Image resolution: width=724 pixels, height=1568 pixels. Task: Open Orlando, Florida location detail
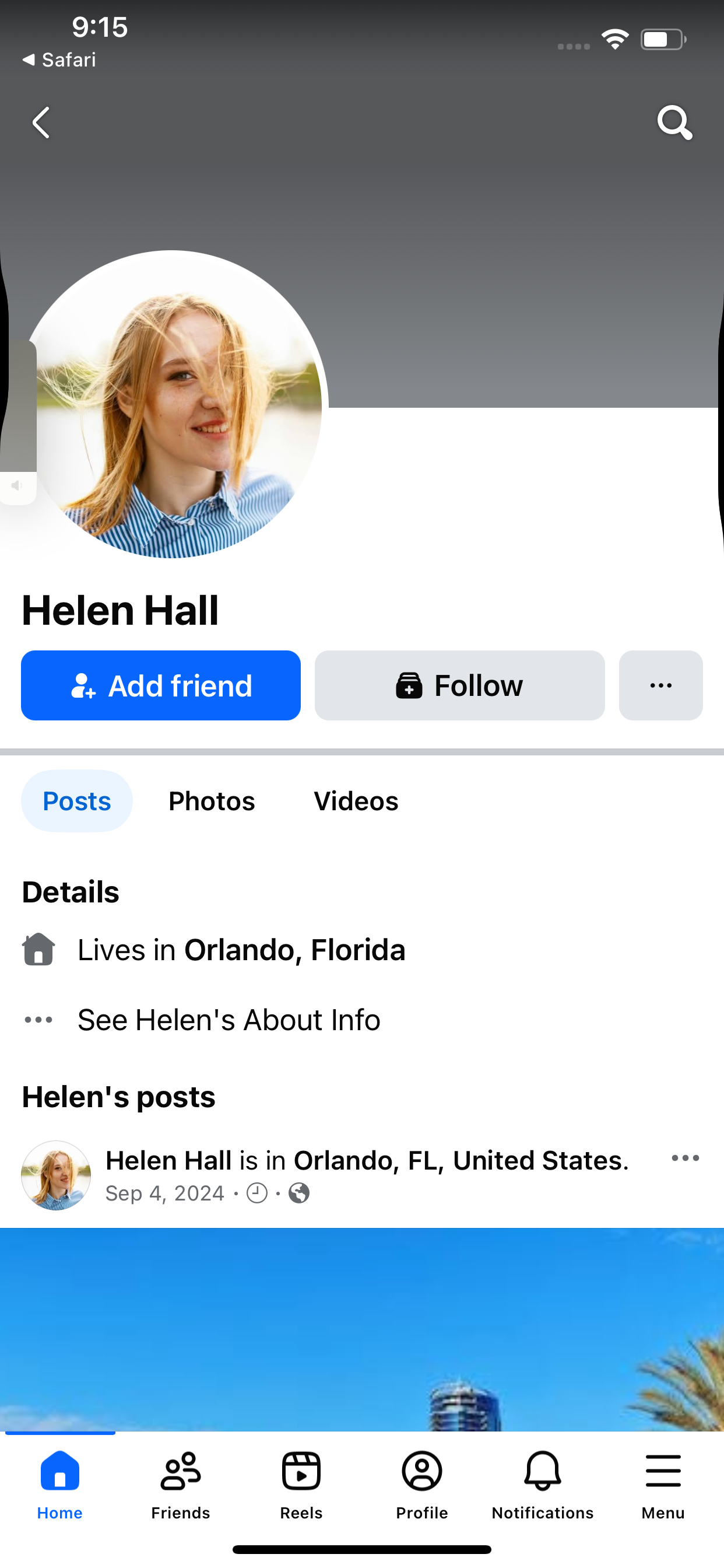(294, 950)
